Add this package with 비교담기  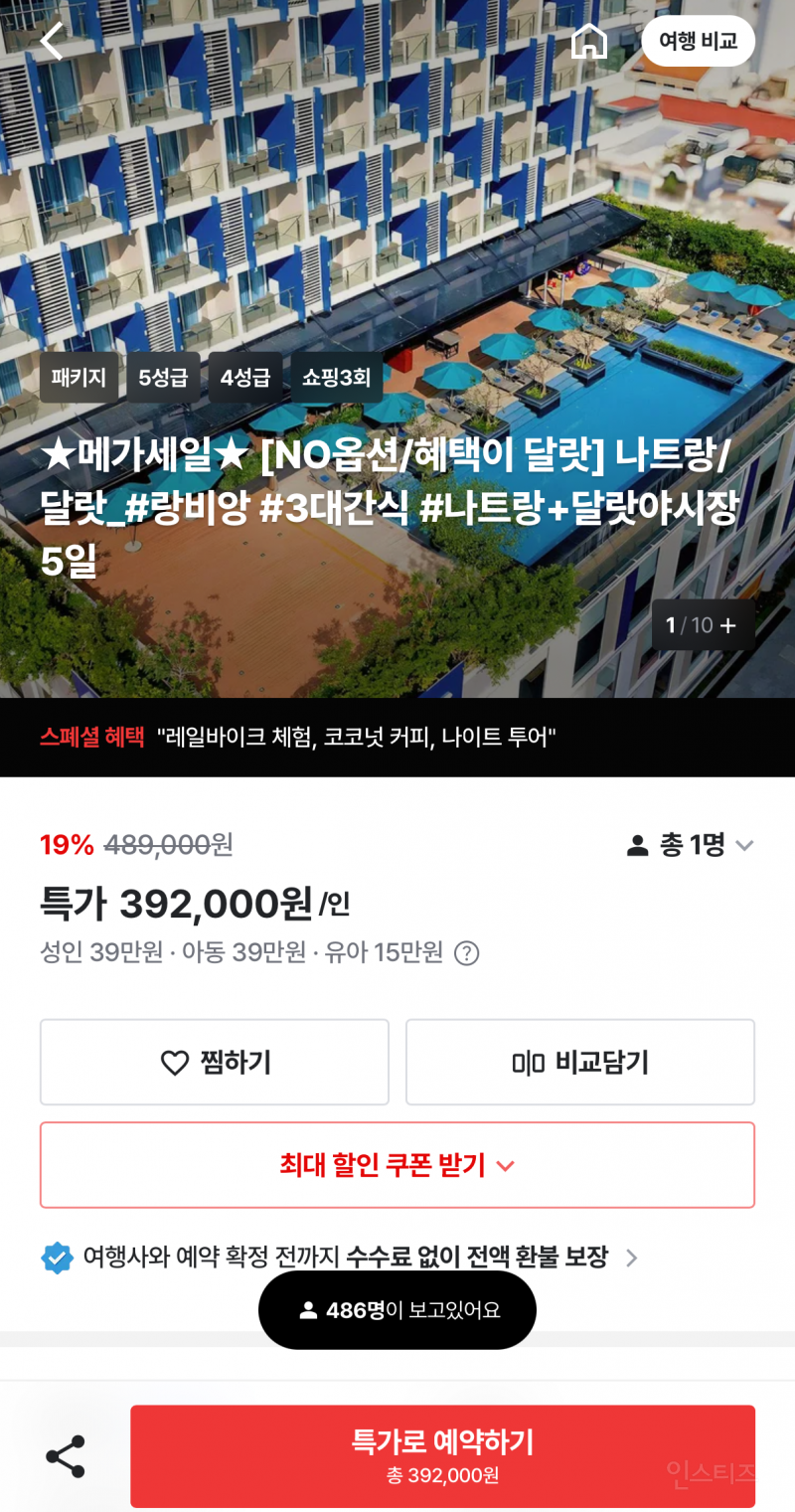pos(580,1063)
